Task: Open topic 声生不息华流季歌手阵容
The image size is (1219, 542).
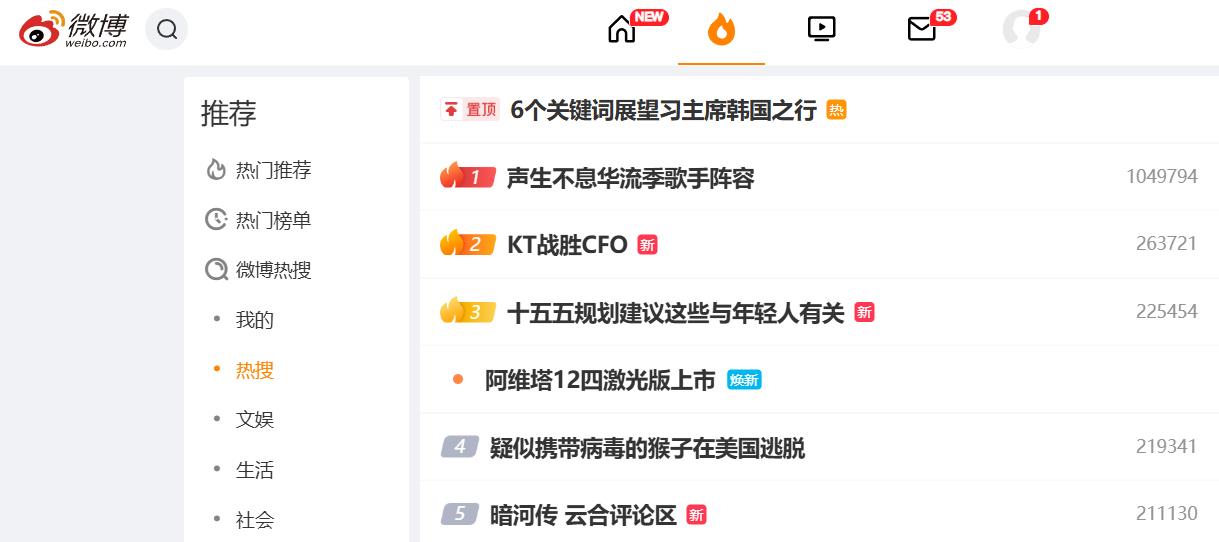Action: pyautogui.click(x=630, y=178)
